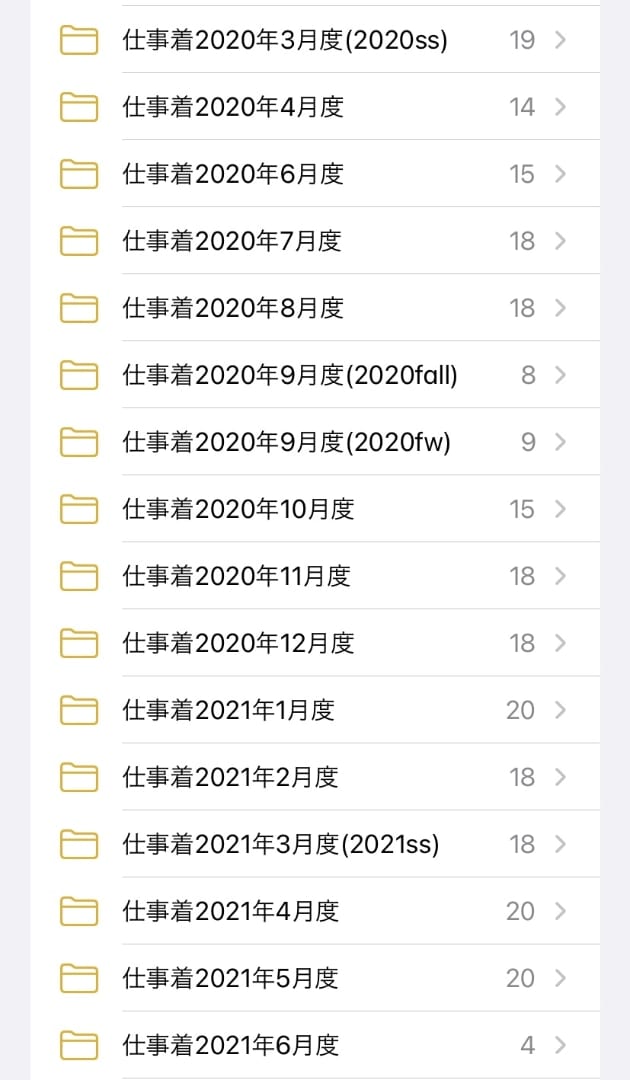
Task: Open folder 仕事着2020年9月度(2020fall)
Action: tap(315, 375)
